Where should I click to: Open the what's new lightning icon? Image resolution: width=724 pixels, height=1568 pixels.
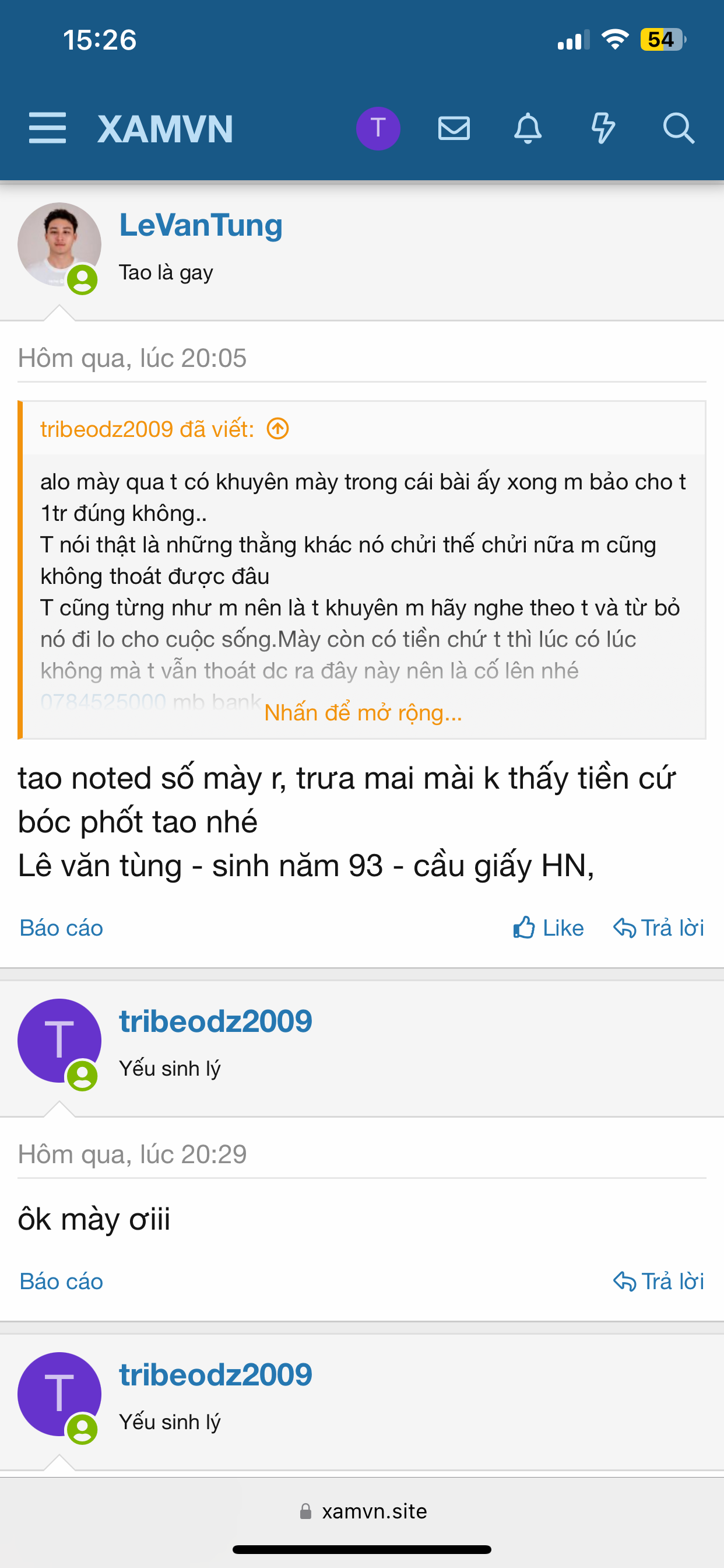[603, 128]
